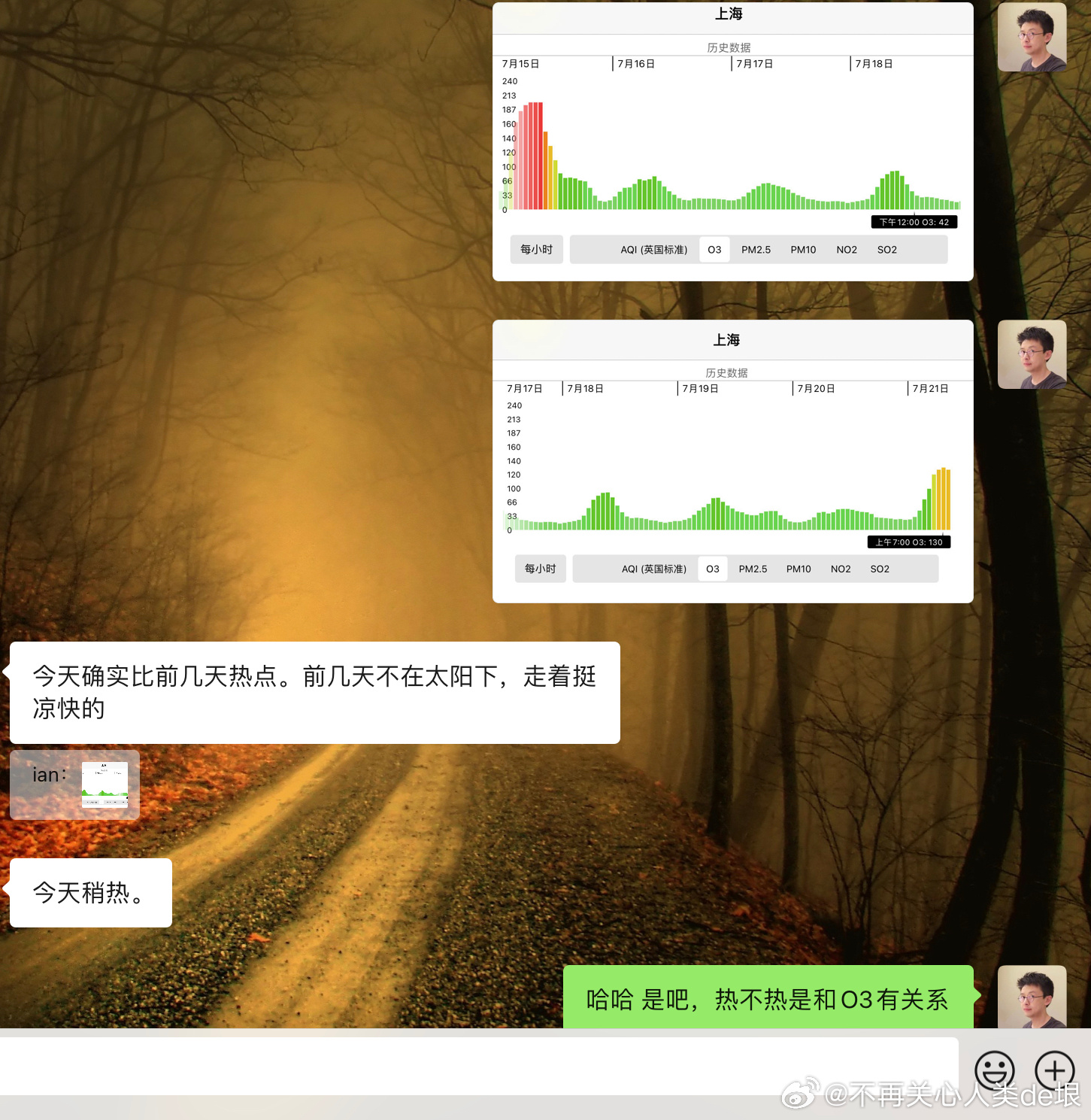Image resolution: width=1091 pixels, height=1120 pixels.
Task: Open the emoji picker
Action: [x=994, y=1070]
